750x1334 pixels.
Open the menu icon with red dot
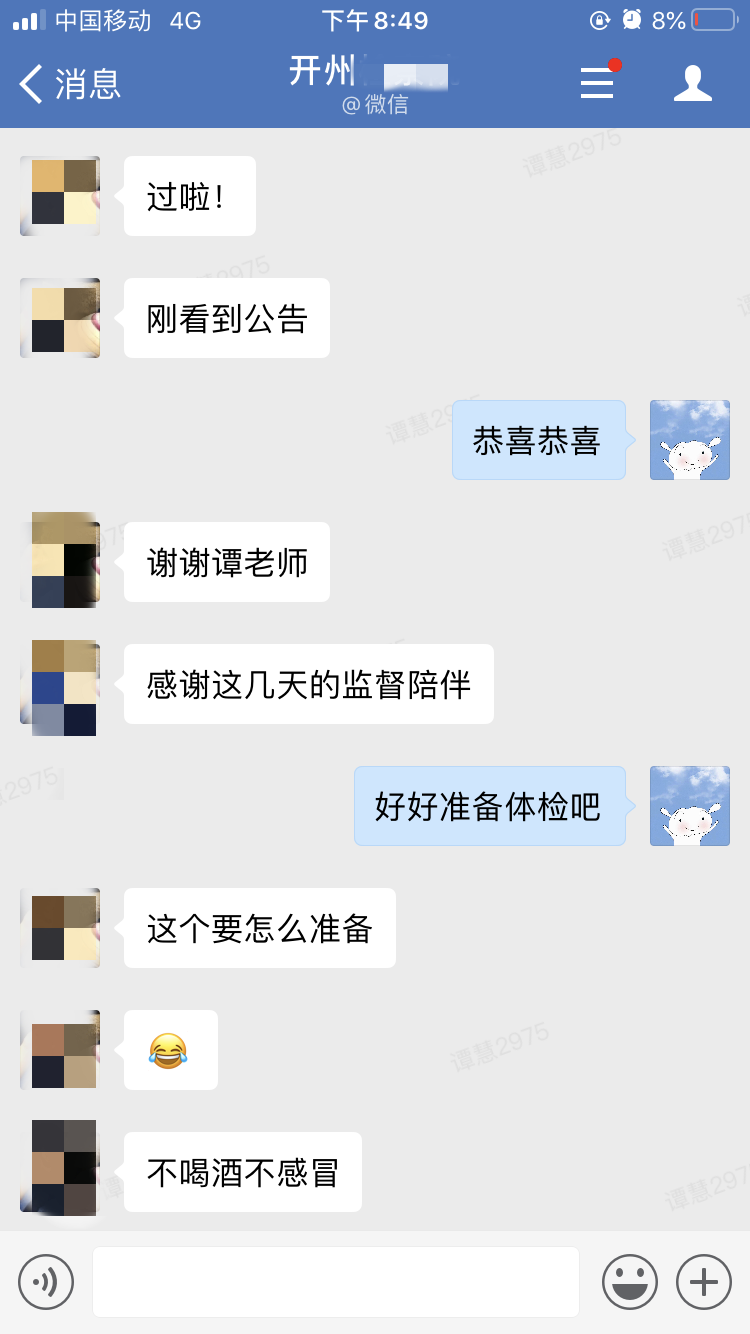(598, 83)
